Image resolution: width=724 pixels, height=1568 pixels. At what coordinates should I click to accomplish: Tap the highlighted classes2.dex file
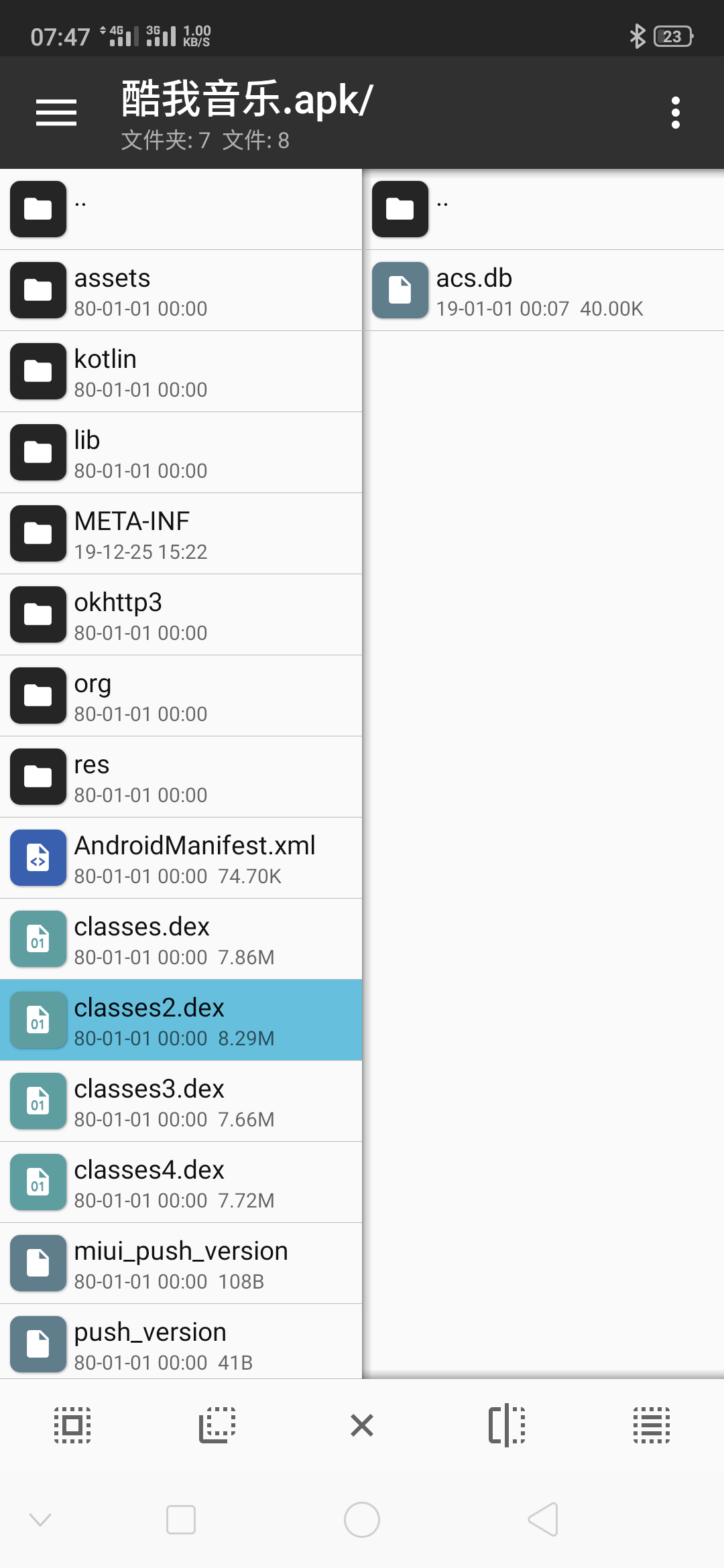181,1020
